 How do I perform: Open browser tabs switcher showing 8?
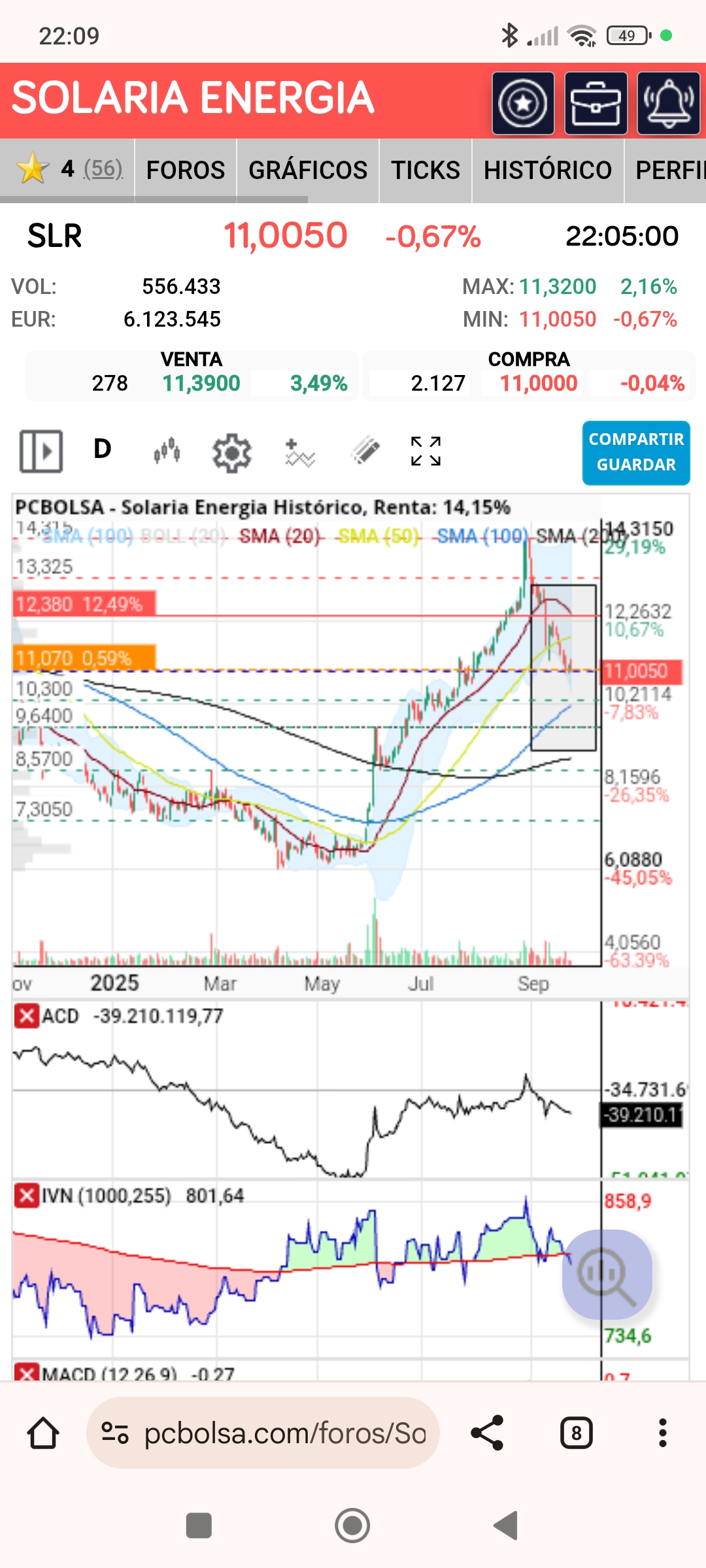point(576,1433)
